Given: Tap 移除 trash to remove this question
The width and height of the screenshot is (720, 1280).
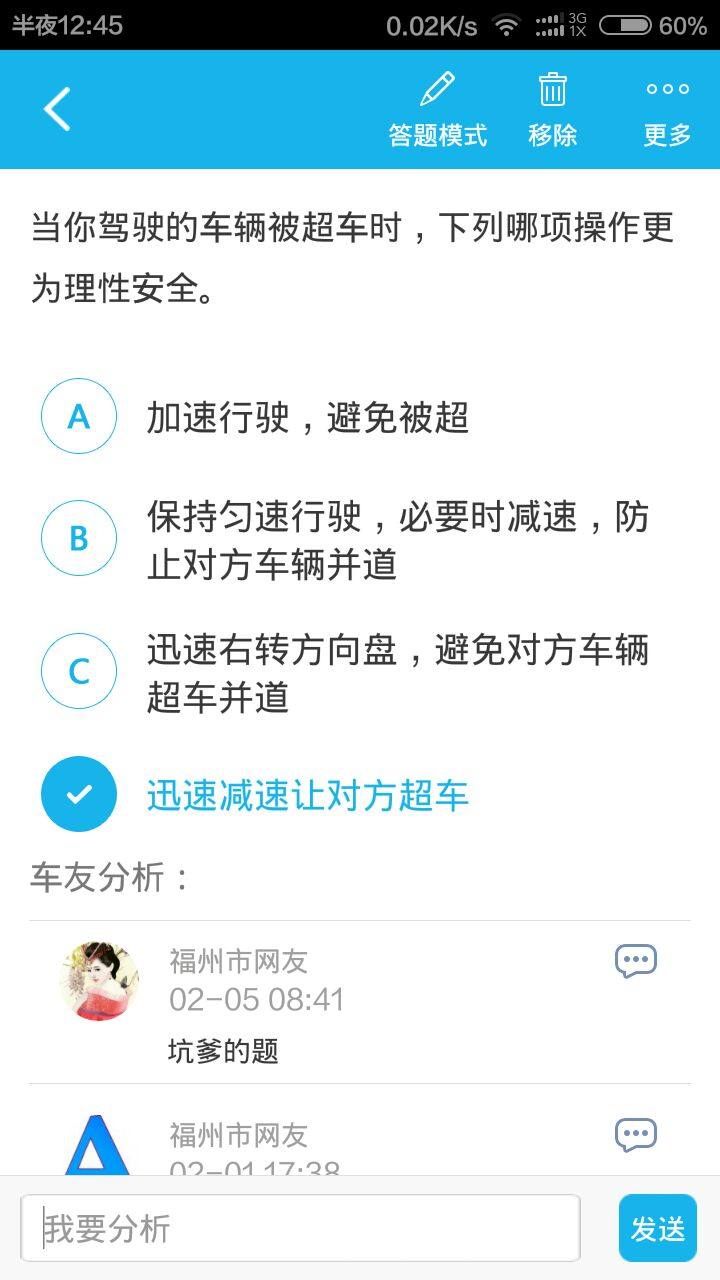Looking at the screenshot, I should tap(553, 110).
